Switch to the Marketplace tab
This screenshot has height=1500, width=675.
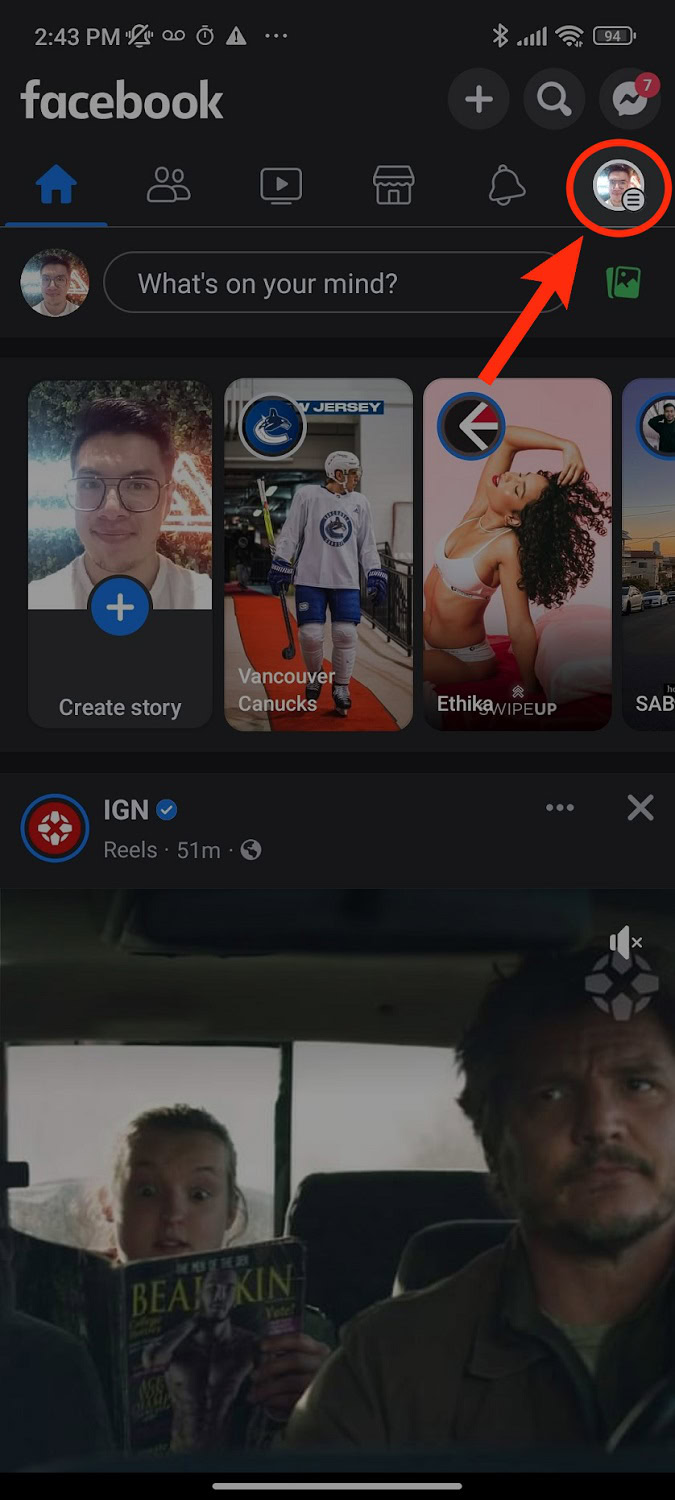tap(394, 185)
